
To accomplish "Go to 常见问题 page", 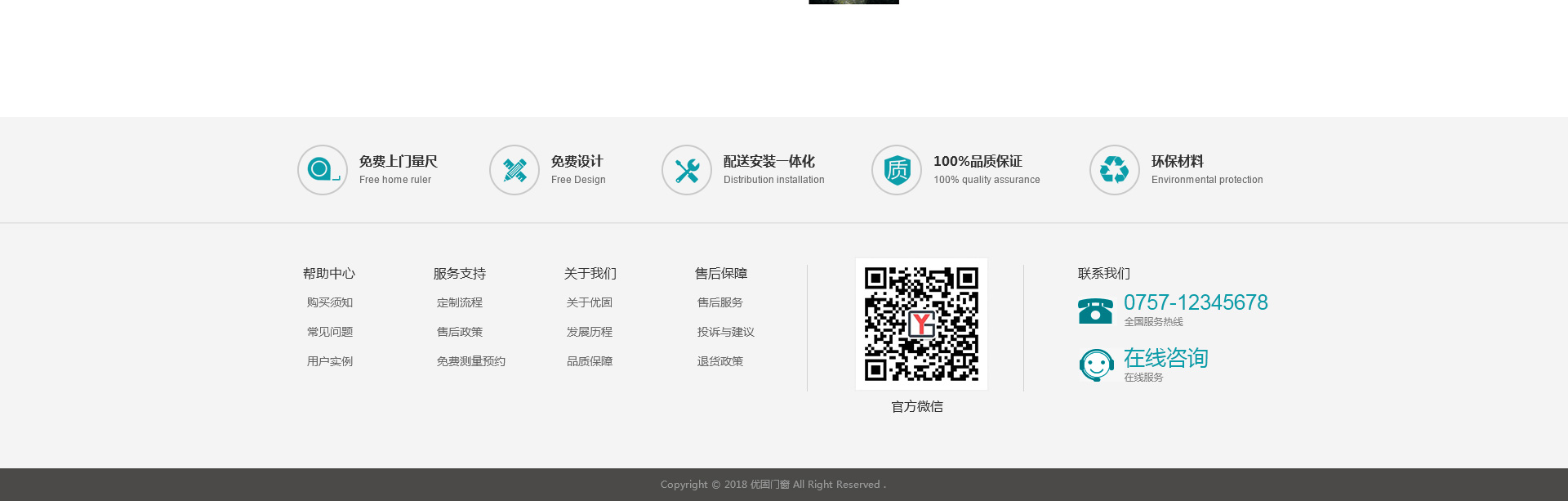I will pos(330,332).
